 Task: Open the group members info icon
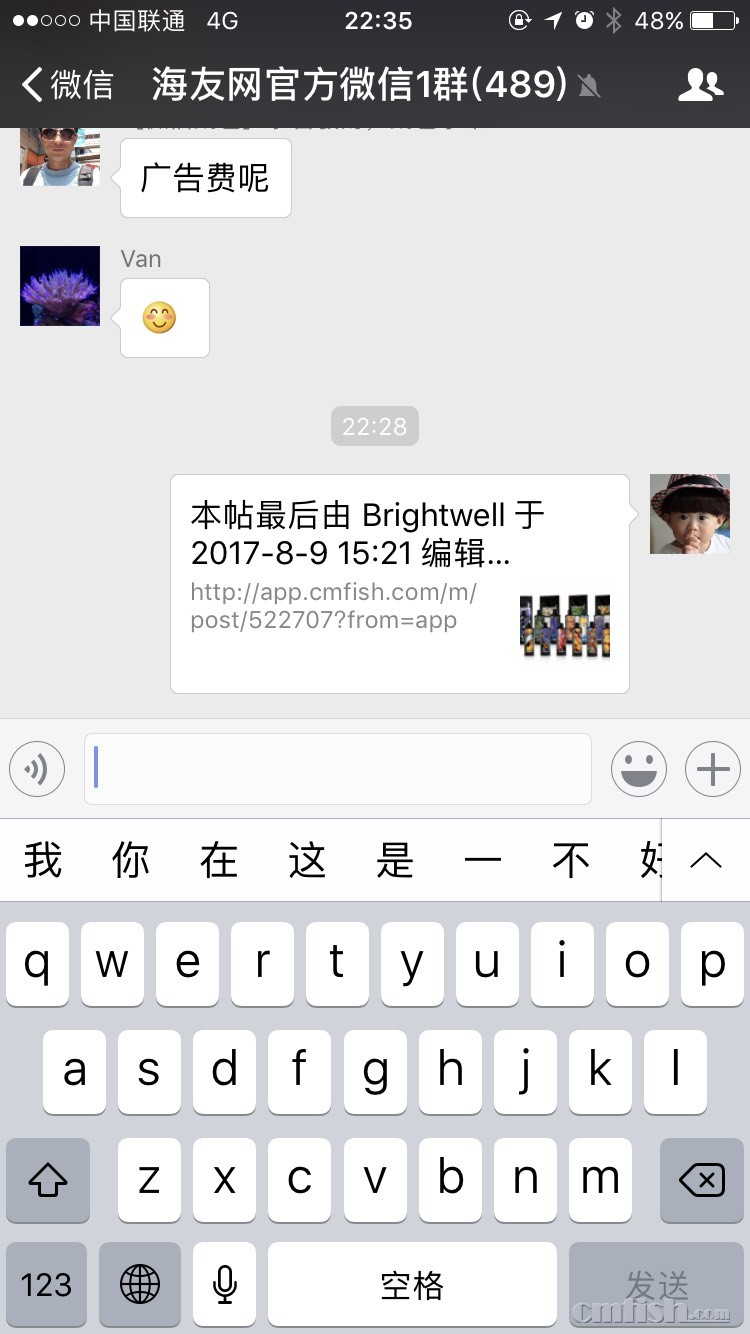pos(700,85)
